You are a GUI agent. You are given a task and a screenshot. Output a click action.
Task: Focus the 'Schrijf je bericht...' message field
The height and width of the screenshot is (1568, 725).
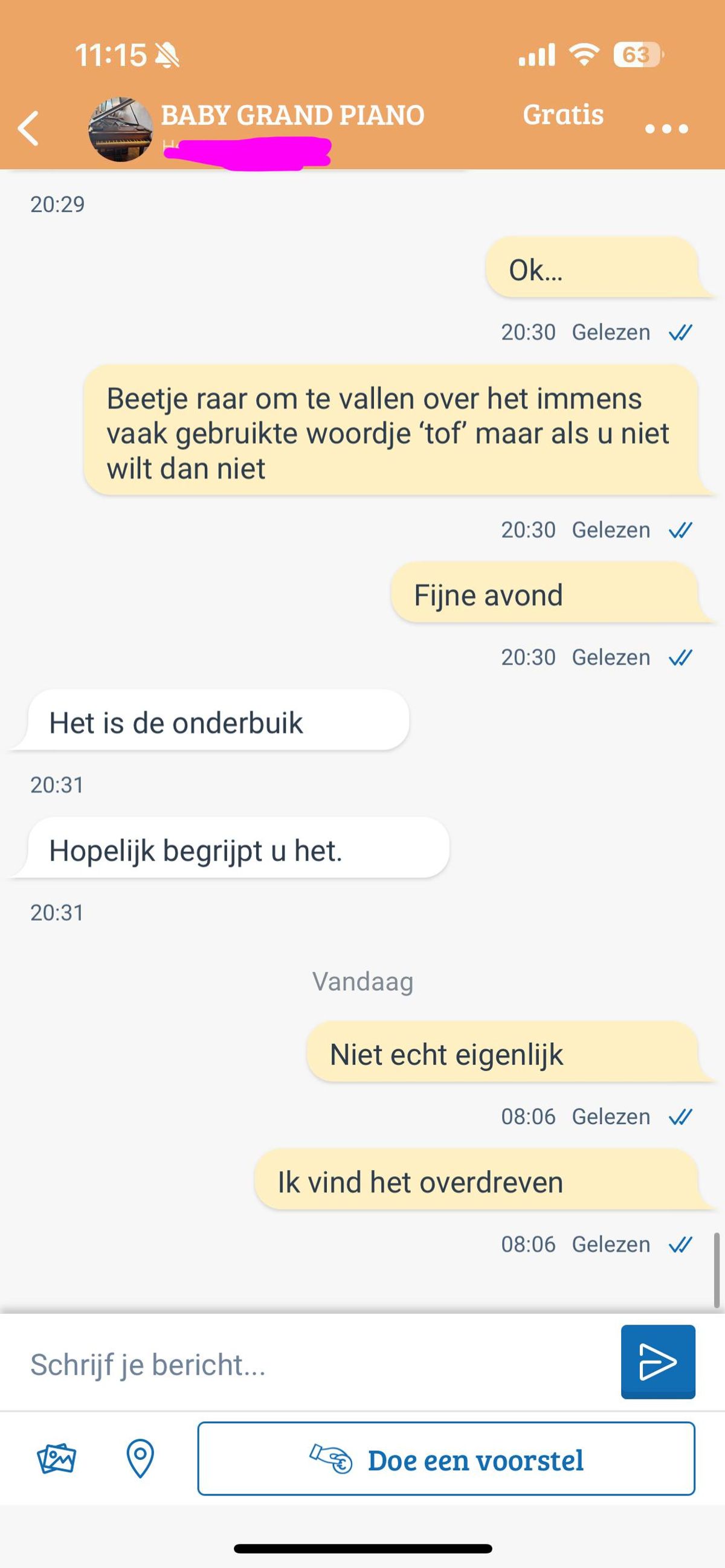click(x=317, y=1364)
